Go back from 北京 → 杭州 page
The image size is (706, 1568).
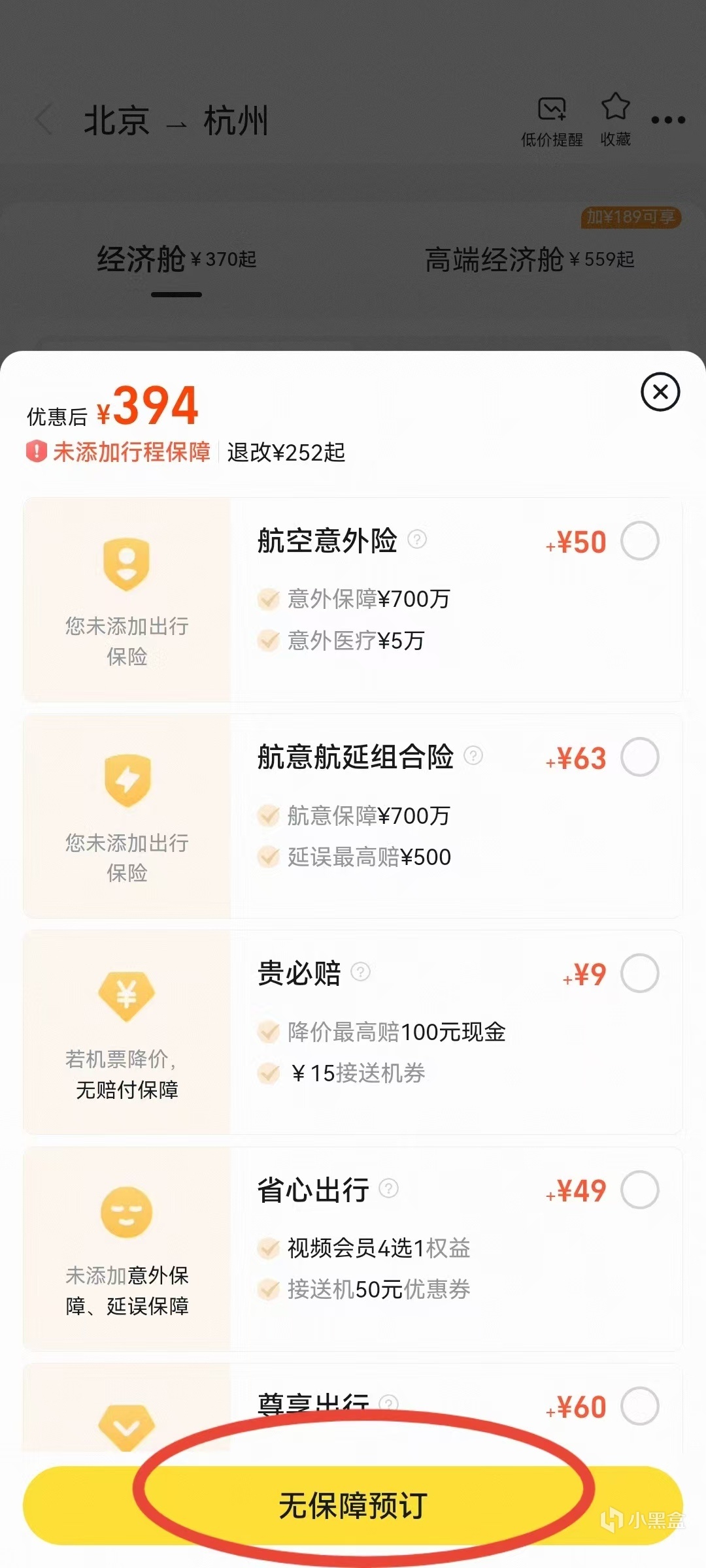click(44, 120)
